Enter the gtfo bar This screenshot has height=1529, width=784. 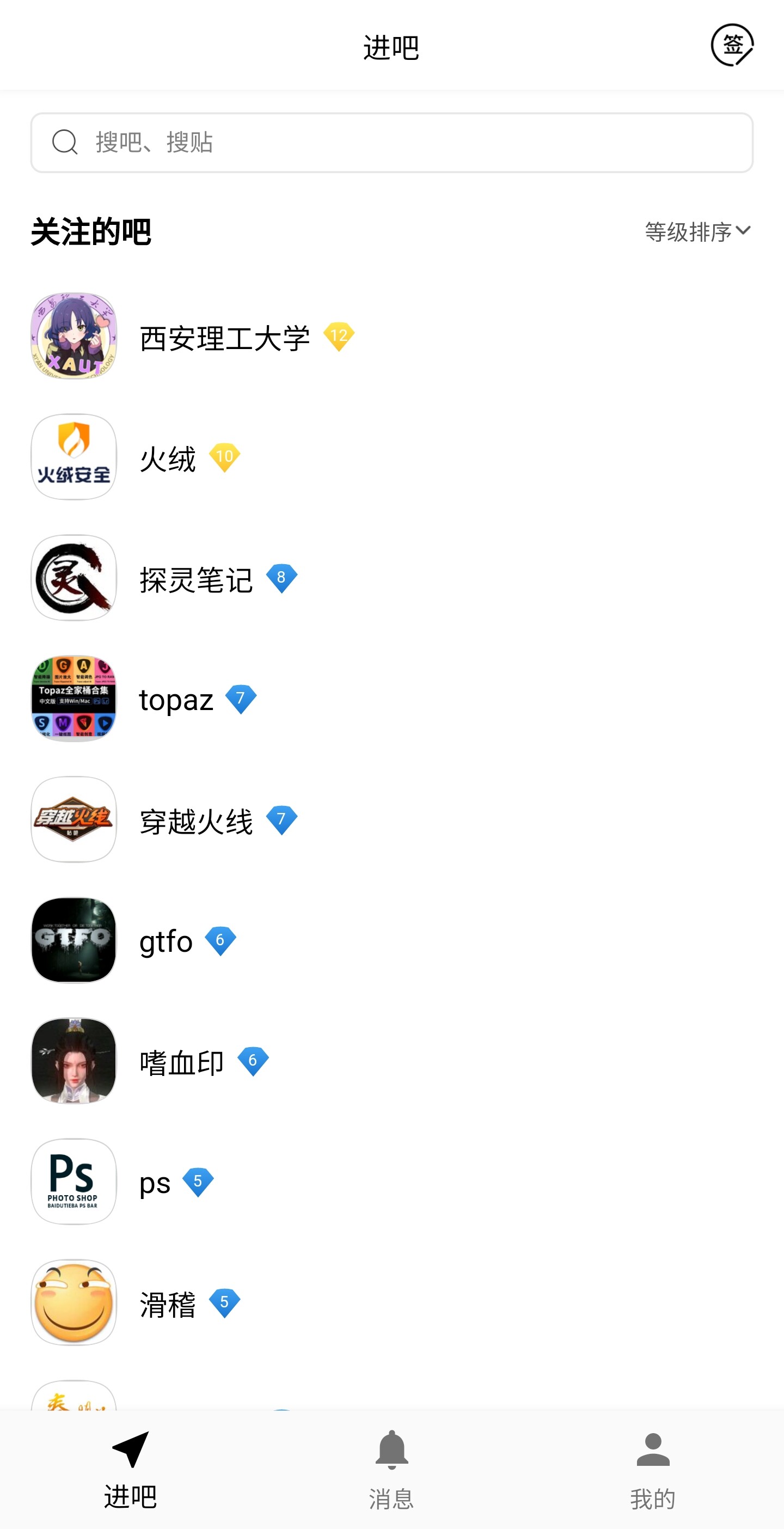(x=166, y=942)
